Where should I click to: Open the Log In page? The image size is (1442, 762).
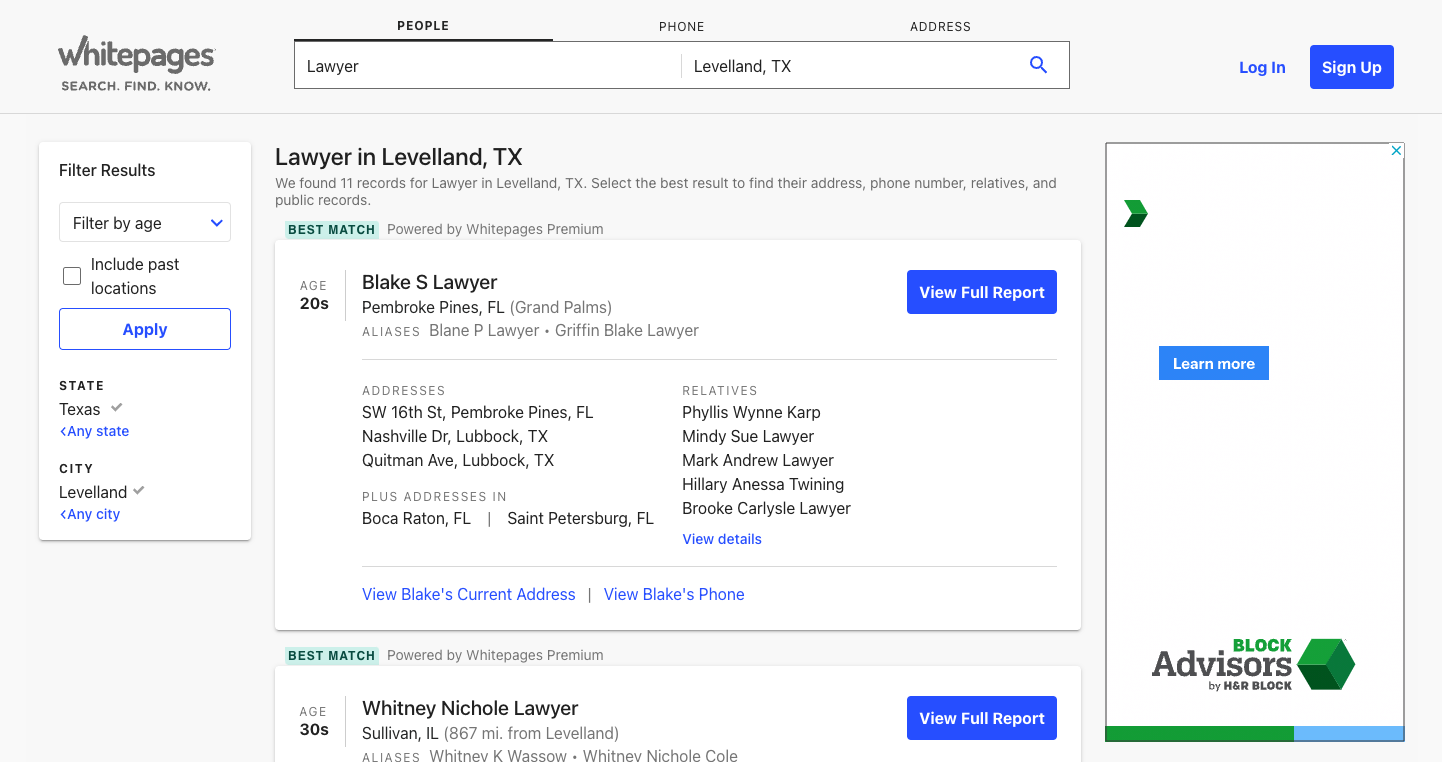coord(1261,67)
